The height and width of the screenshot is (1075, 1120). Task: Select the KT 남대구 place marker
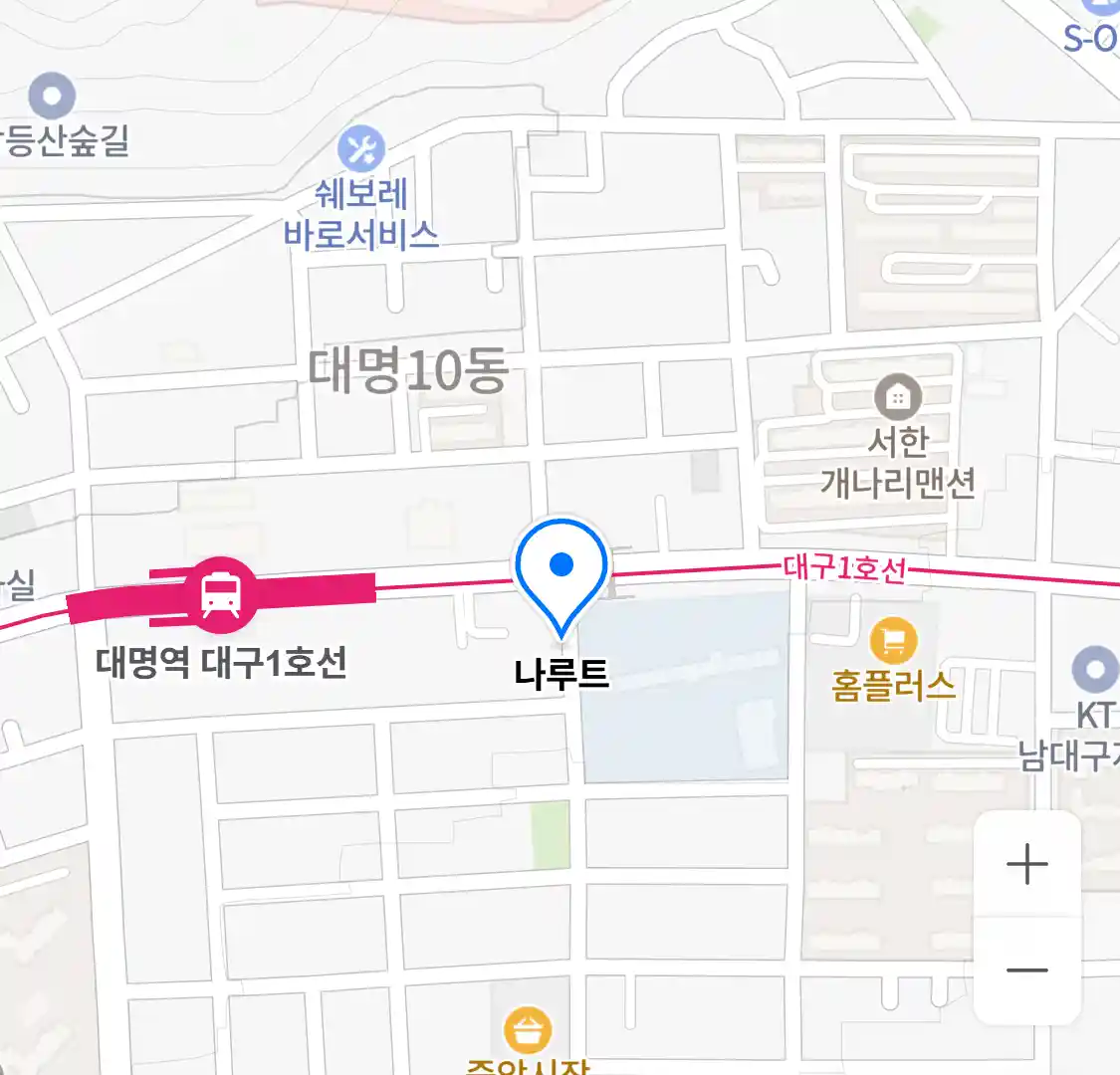coord(1095,670)
